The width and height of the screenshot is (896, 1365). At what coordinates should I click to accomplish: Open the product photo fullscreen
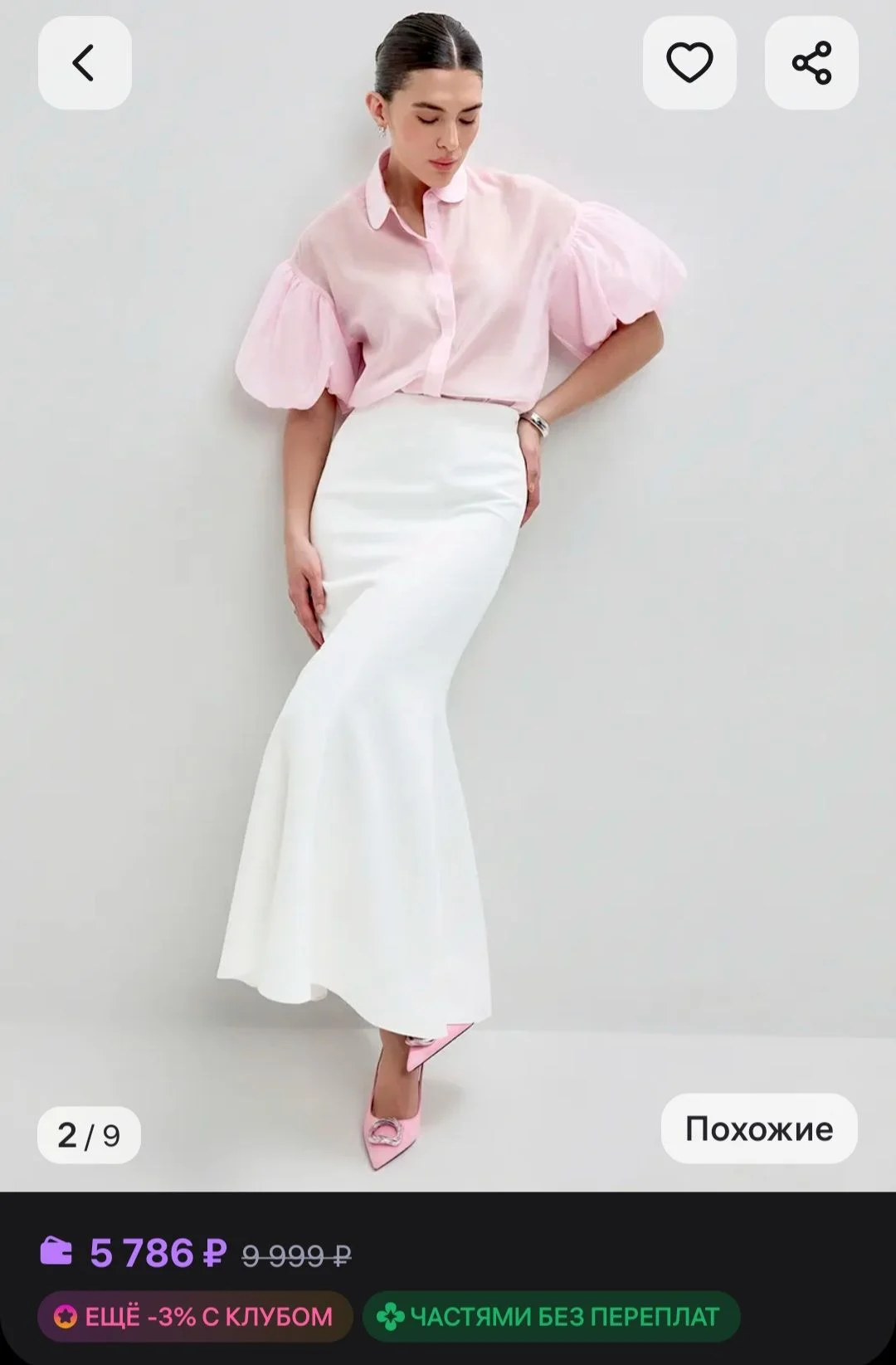pos(448,597)
